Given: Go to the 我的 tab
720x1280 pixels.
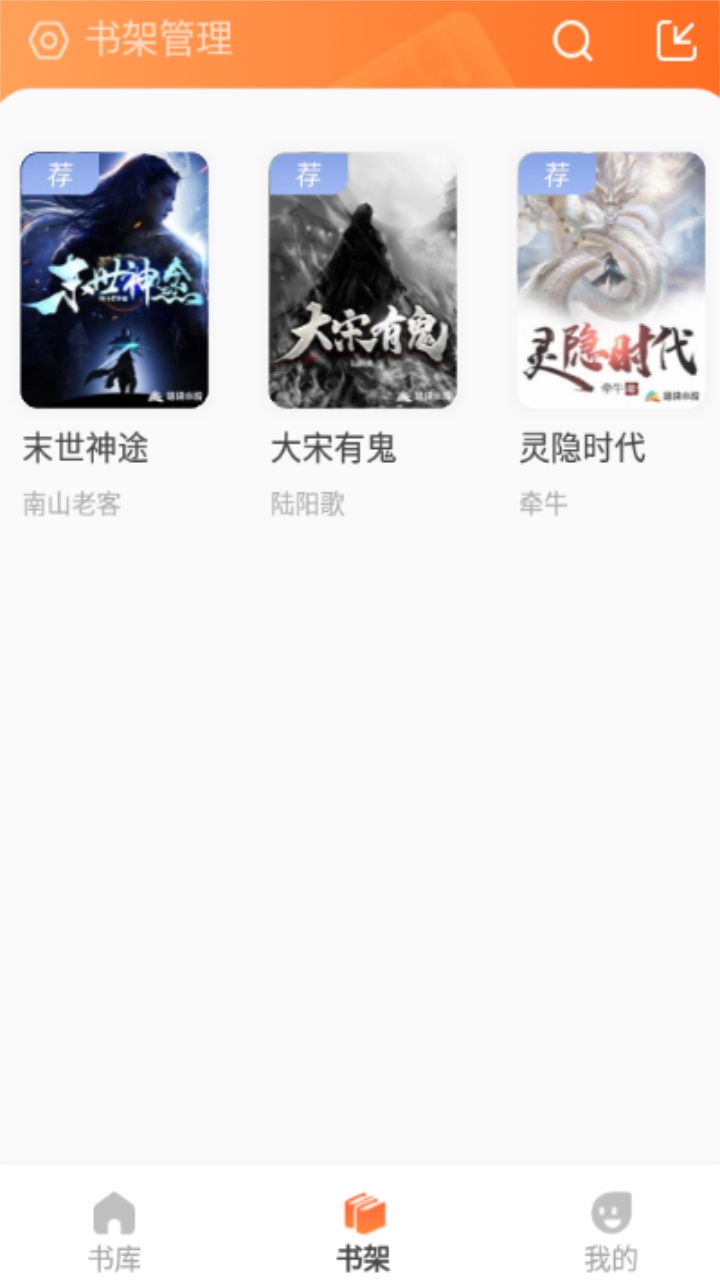Looking at the screenshot, I should (x=610, y=1230).
